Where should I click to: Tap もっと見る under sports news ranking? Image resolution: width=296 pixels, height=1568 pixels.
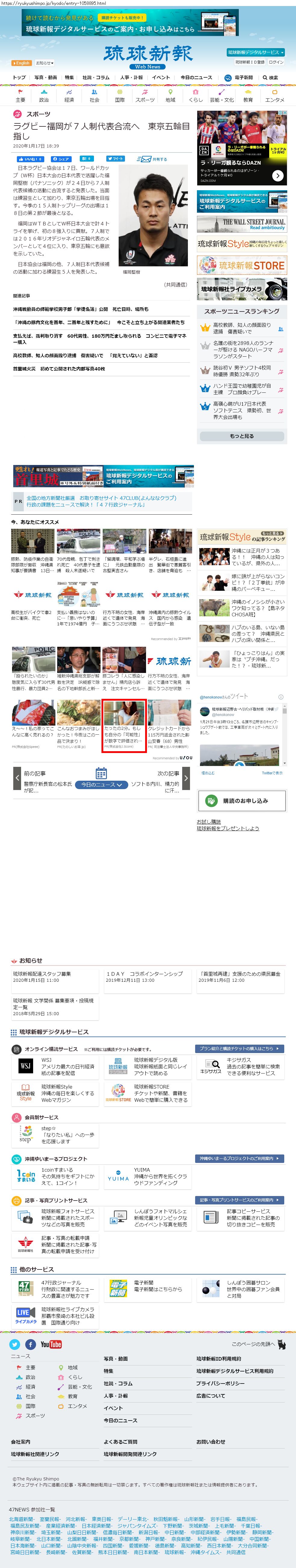click(242, 436)
